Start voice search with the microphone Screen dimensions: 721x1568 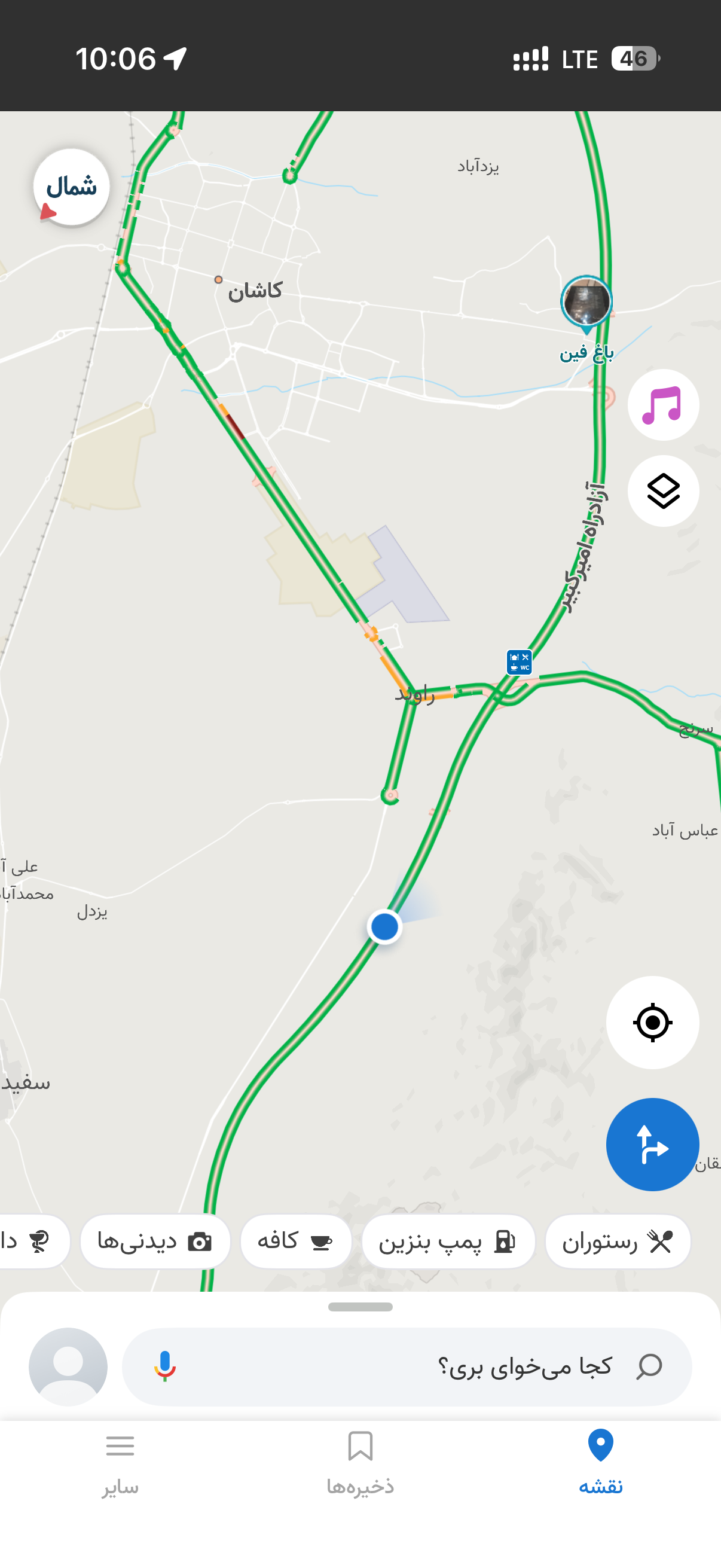tap(164, 1367)
